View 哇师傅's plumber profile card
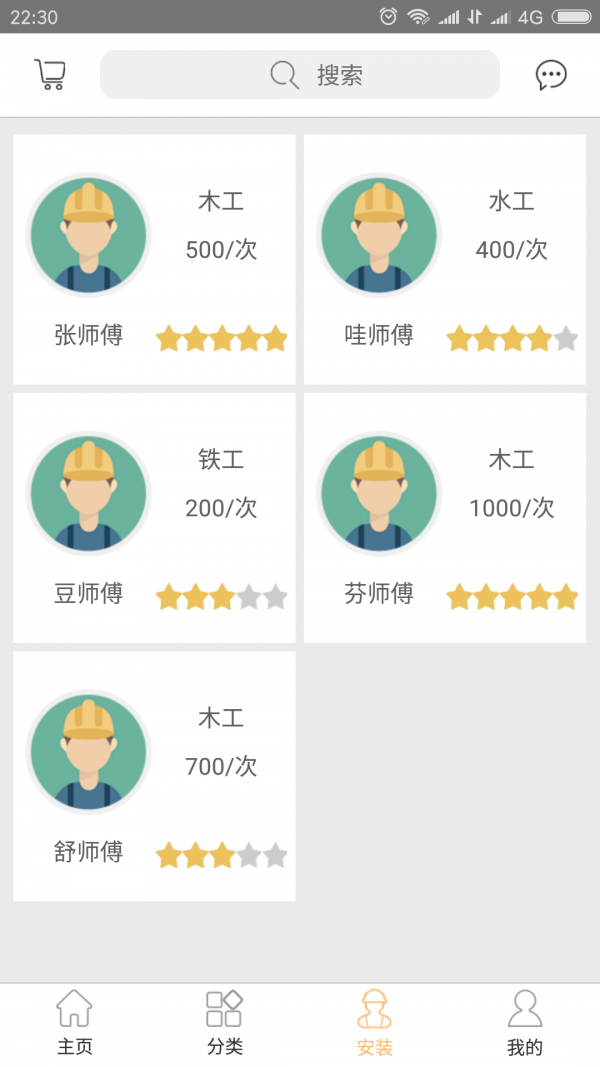Screen dimensions: 600x1067 point(445,260)
